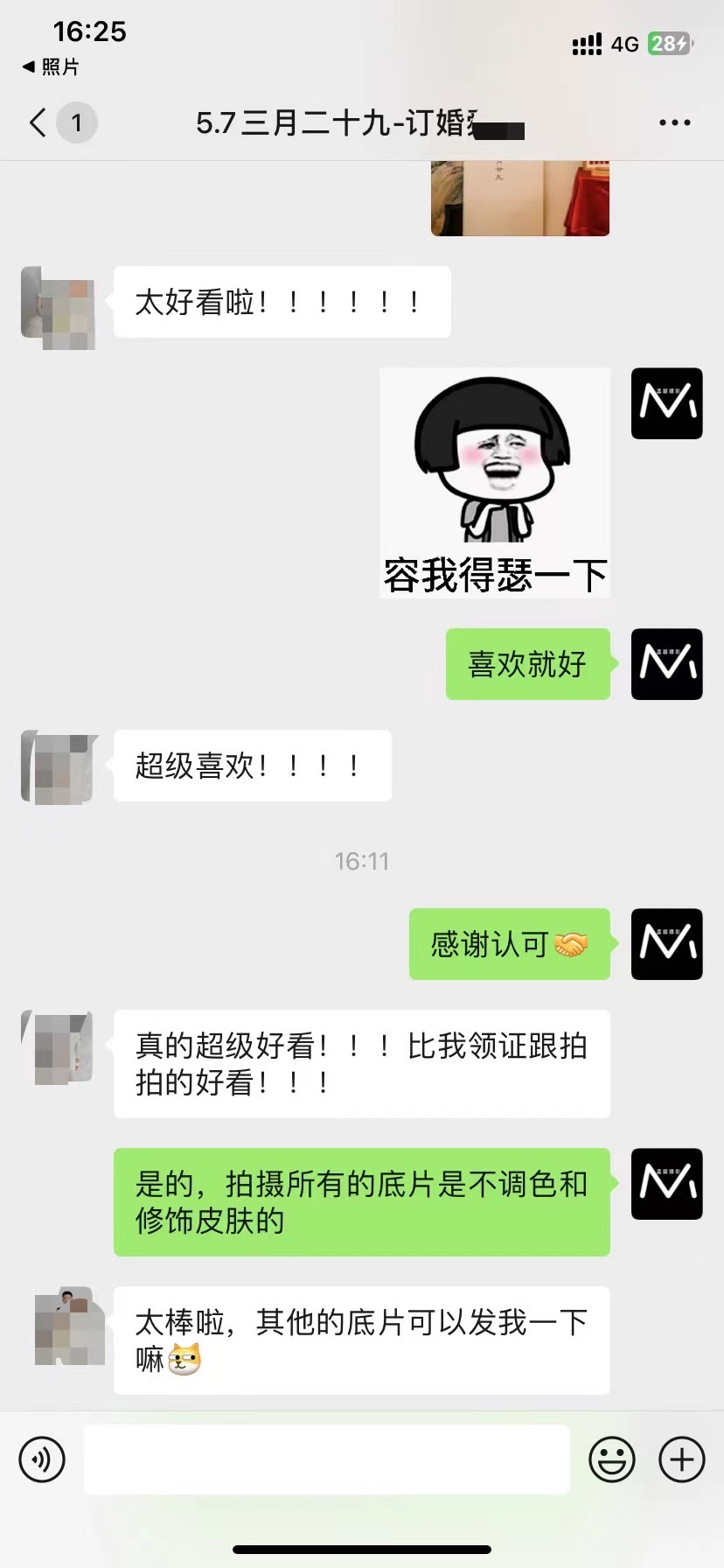Open the chat details overflow menu

click(675, 122)
